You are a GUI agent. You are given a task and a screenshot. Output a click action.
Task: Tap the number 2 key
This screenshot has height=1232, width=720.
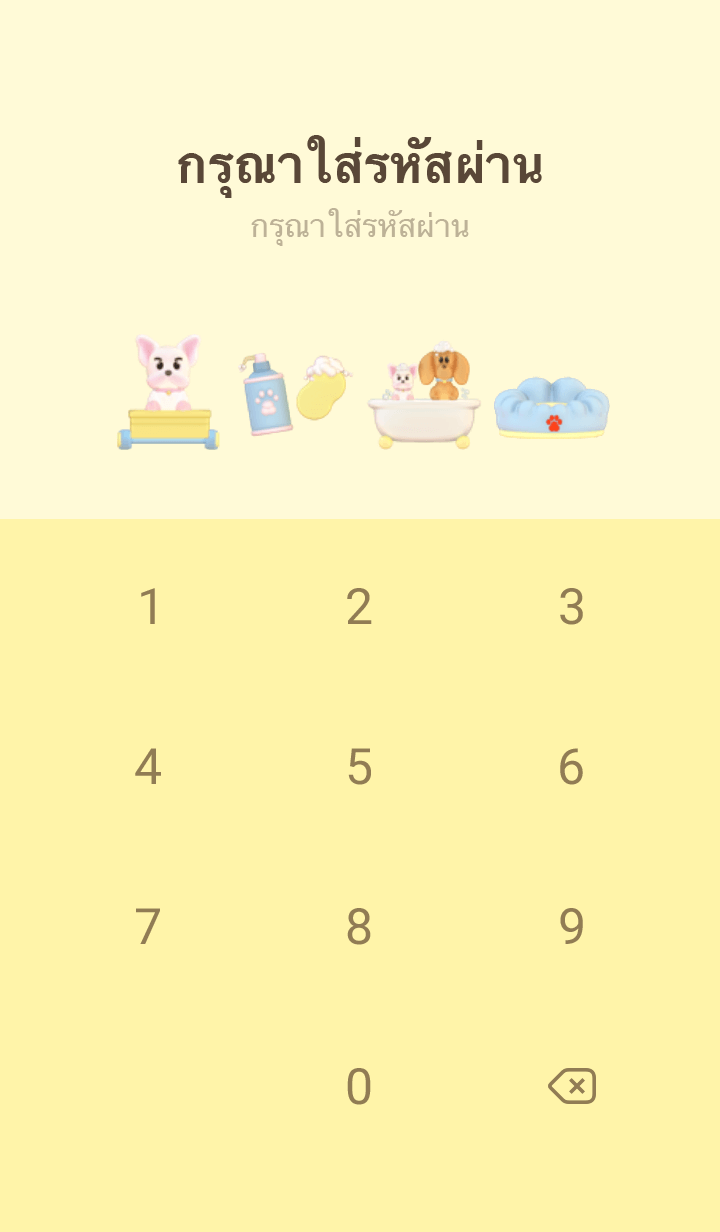click(x=359, y=607)
